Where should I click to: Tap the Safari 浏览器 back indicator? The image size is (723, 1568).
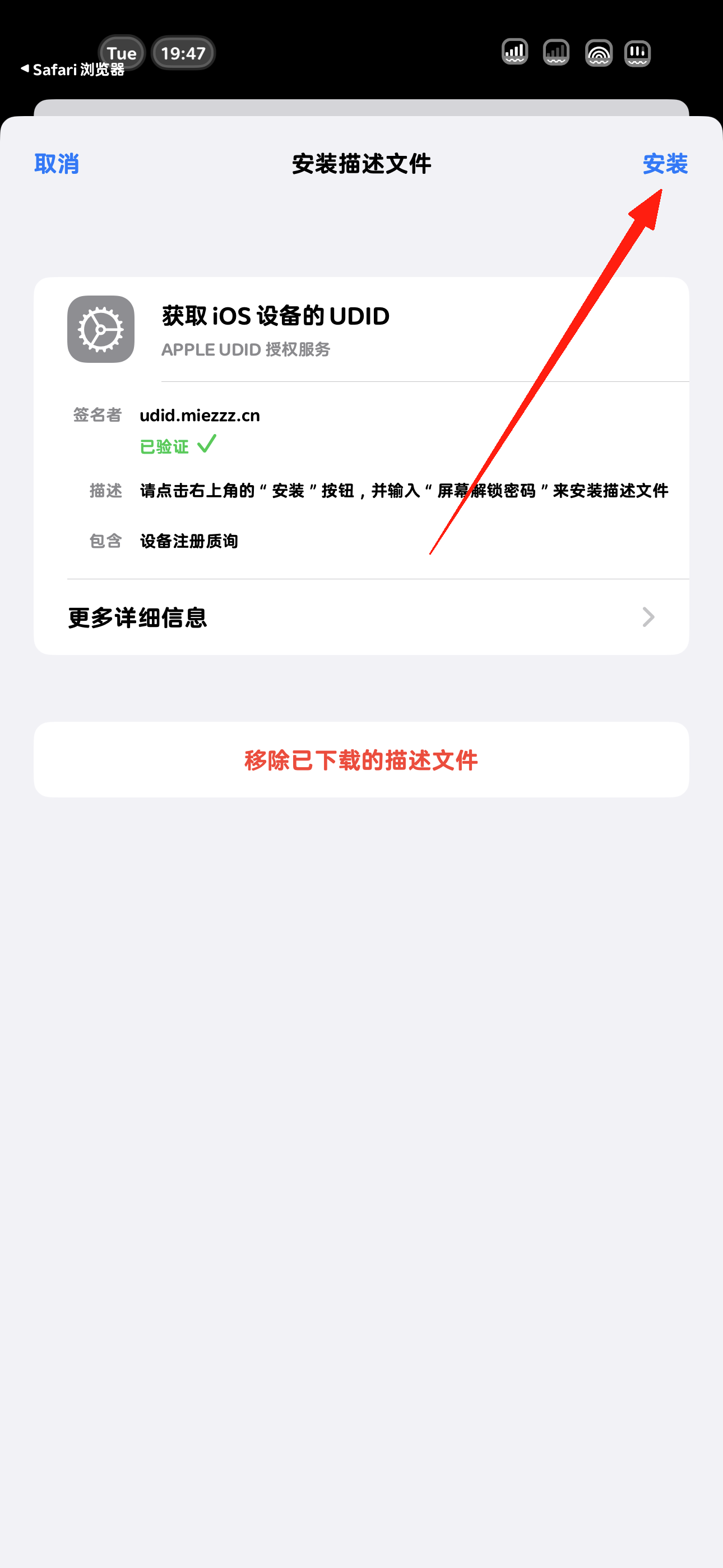[73, 69]
